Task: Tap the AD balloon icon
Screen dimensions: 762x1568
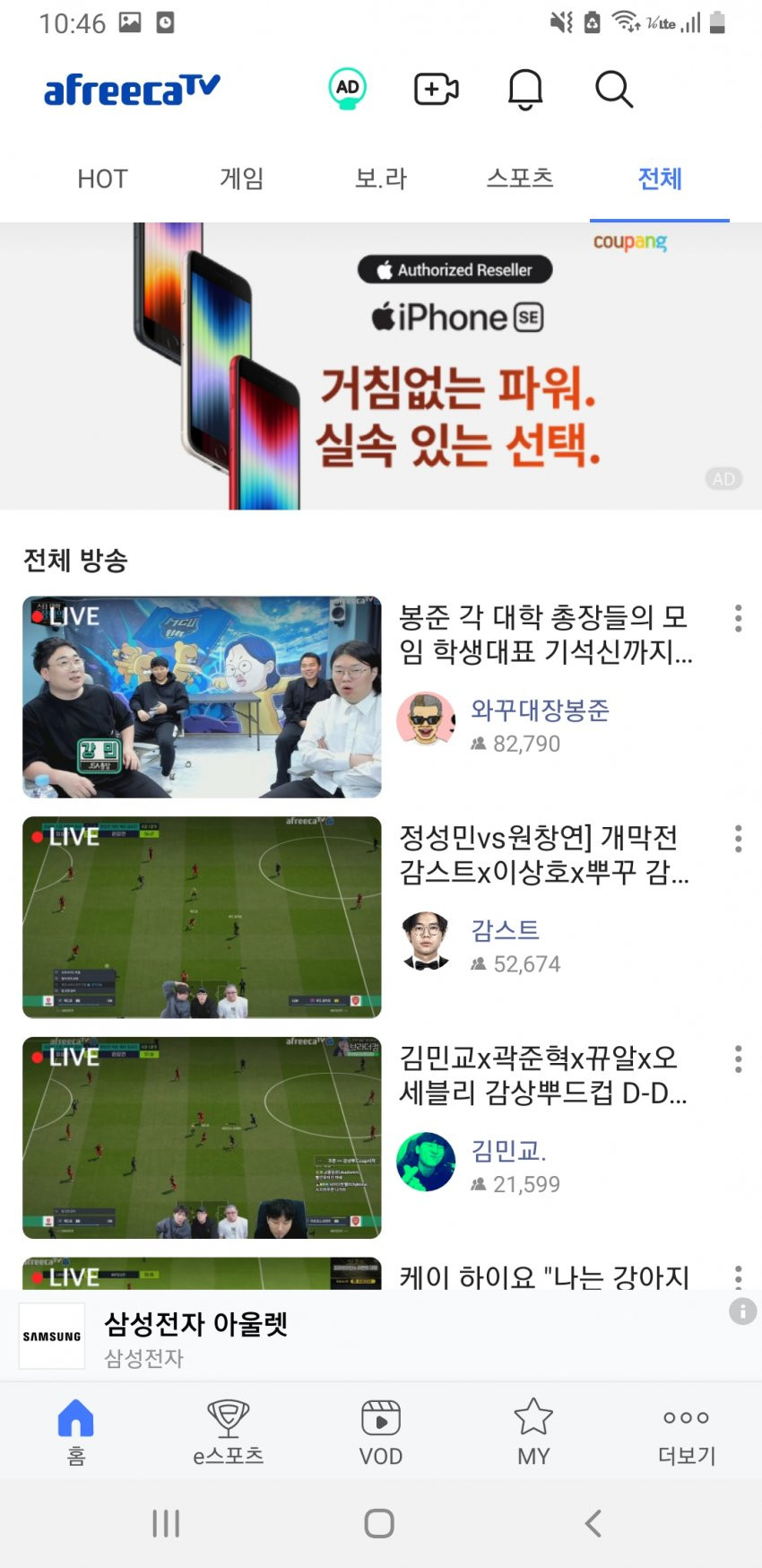Action: (348, 89)
